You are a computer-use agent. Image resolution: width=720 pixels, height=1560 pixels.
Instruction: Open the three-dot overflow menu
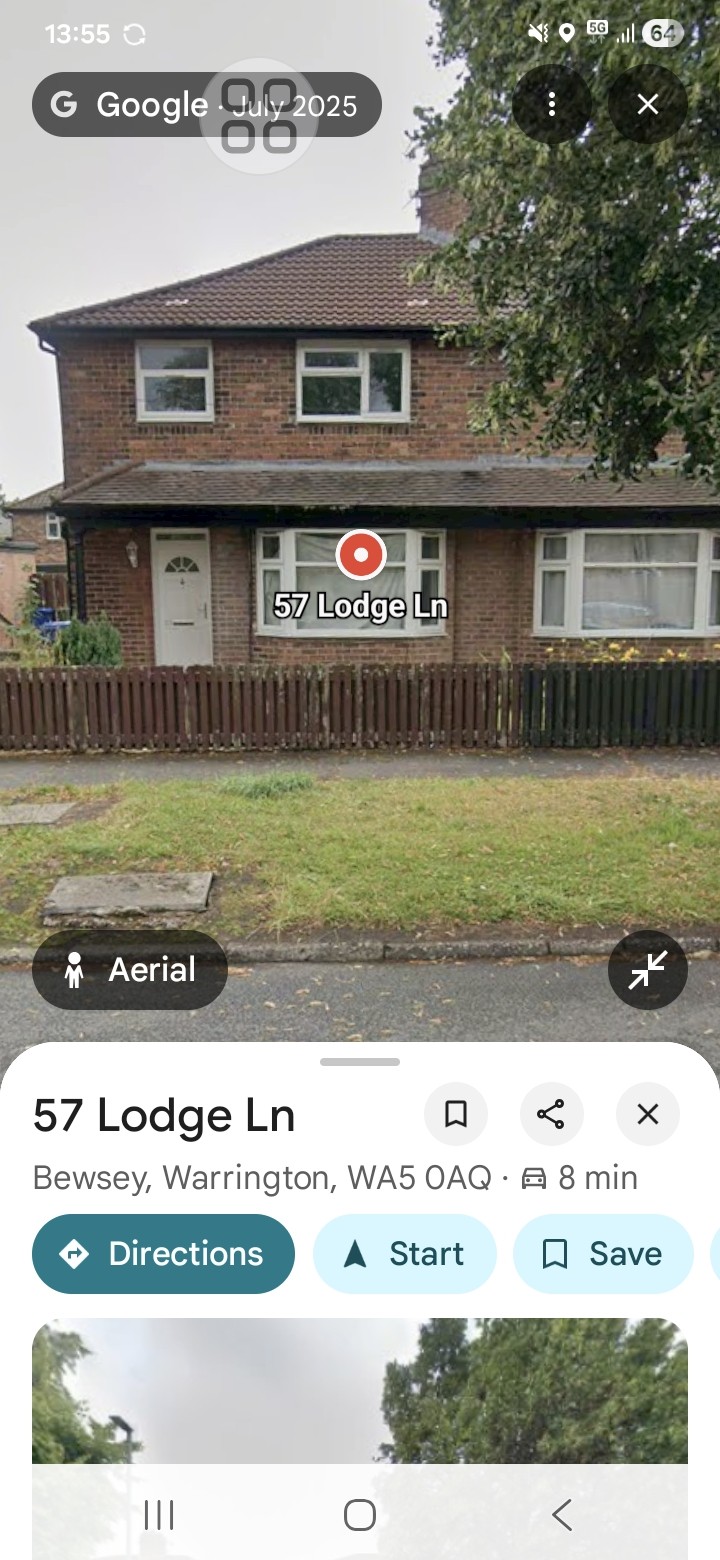point(551,105)
